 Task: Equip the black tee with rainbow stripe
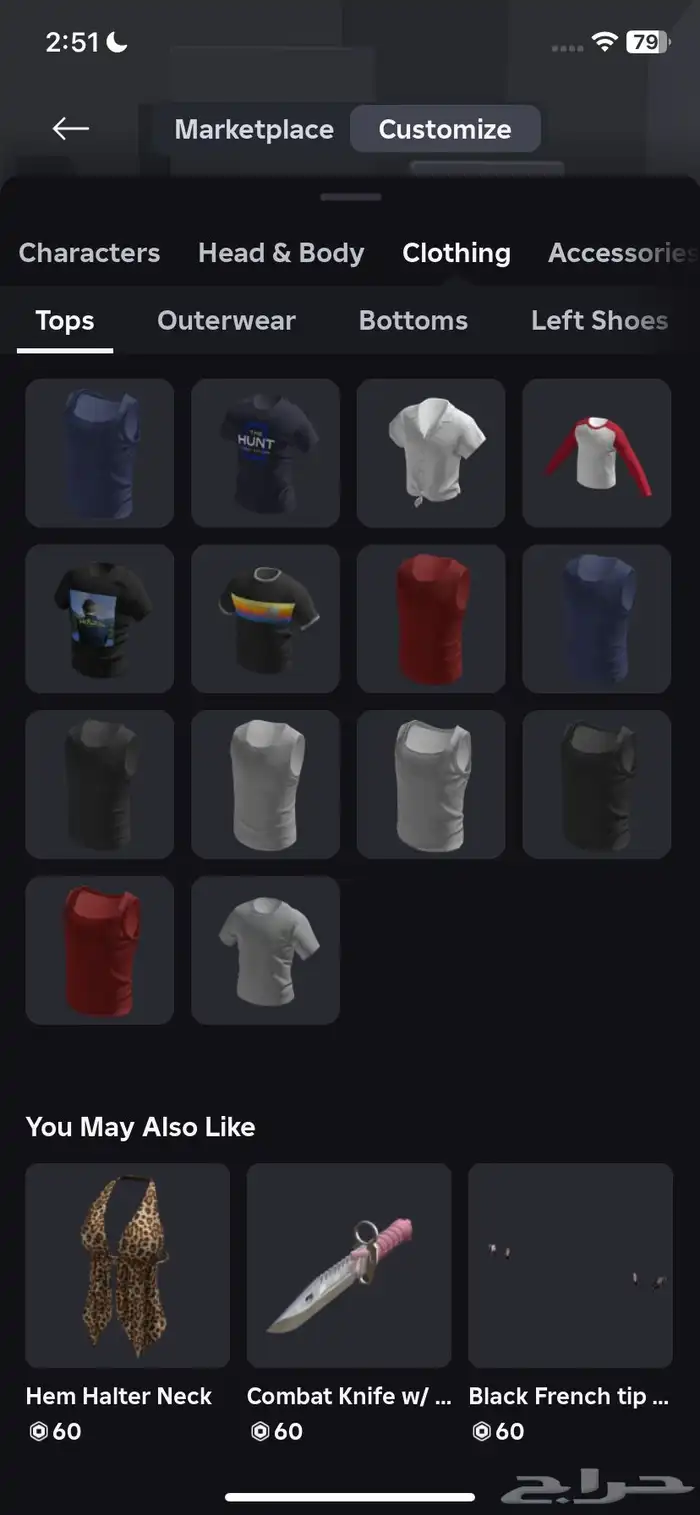pos(265,619)
